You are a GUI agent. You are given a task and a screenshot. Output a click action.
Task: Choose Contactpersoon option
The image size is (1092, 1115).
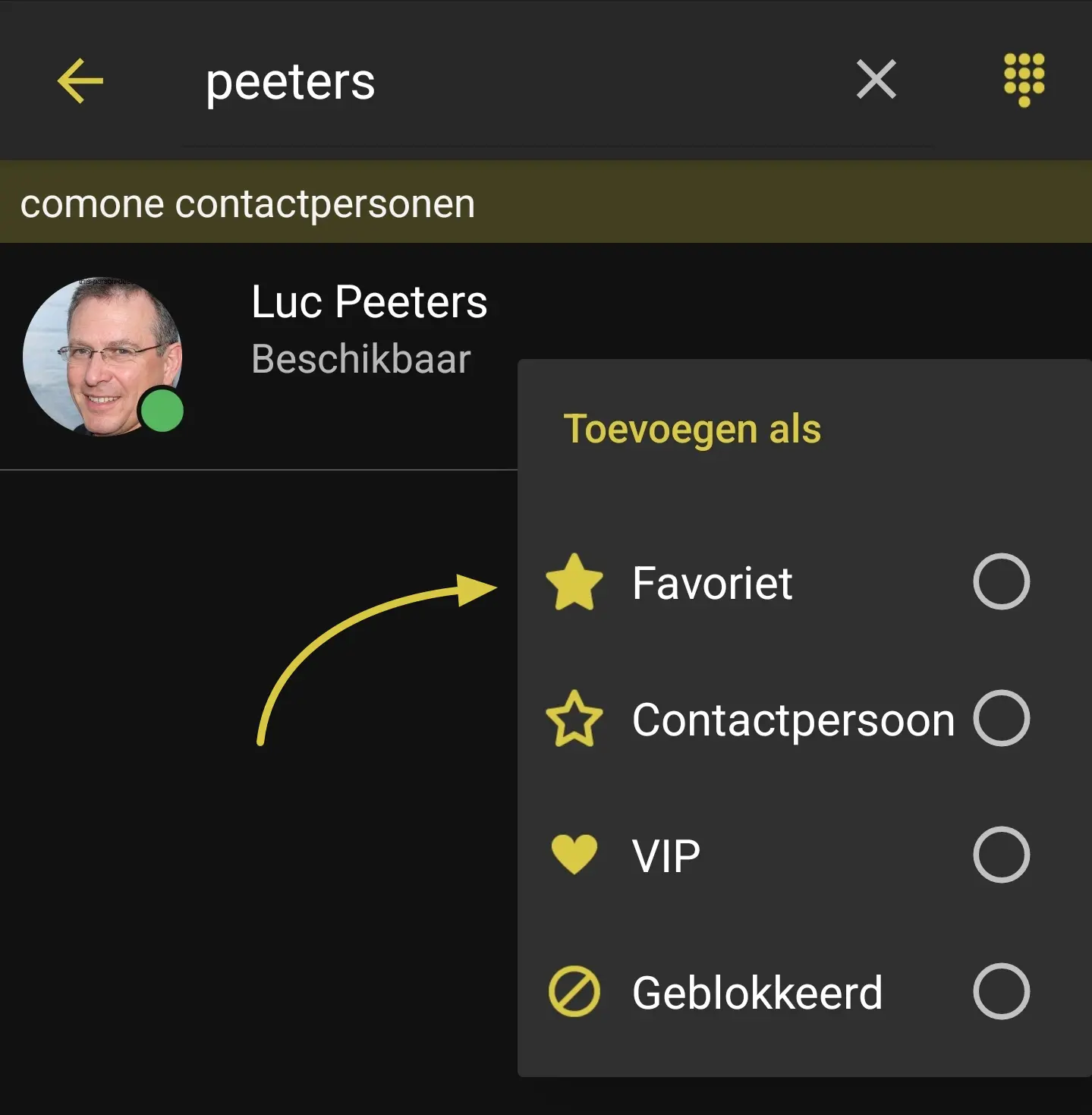click(1001, 718)
